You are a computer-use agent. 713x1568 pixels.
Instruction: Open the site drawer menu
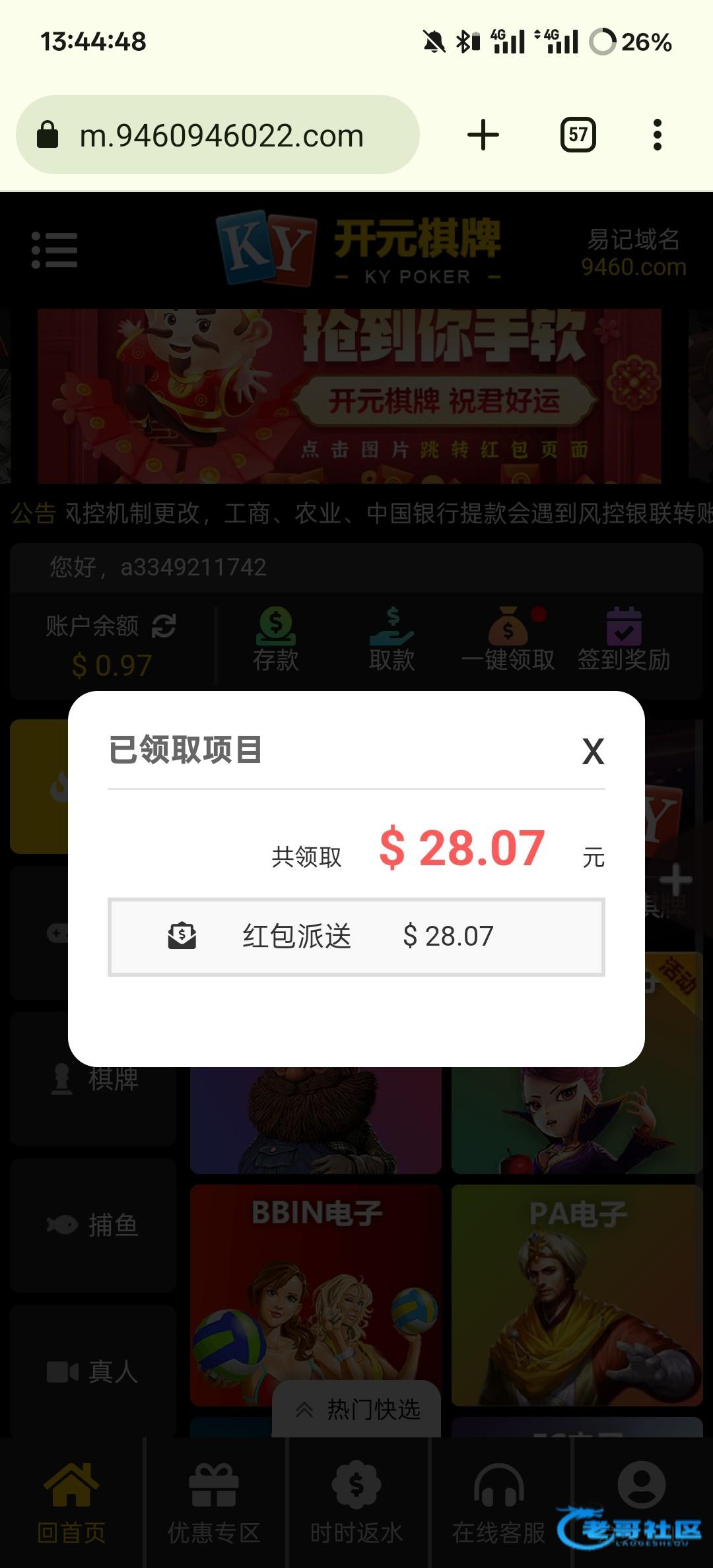pyautogui.click(x=54, y=250)
